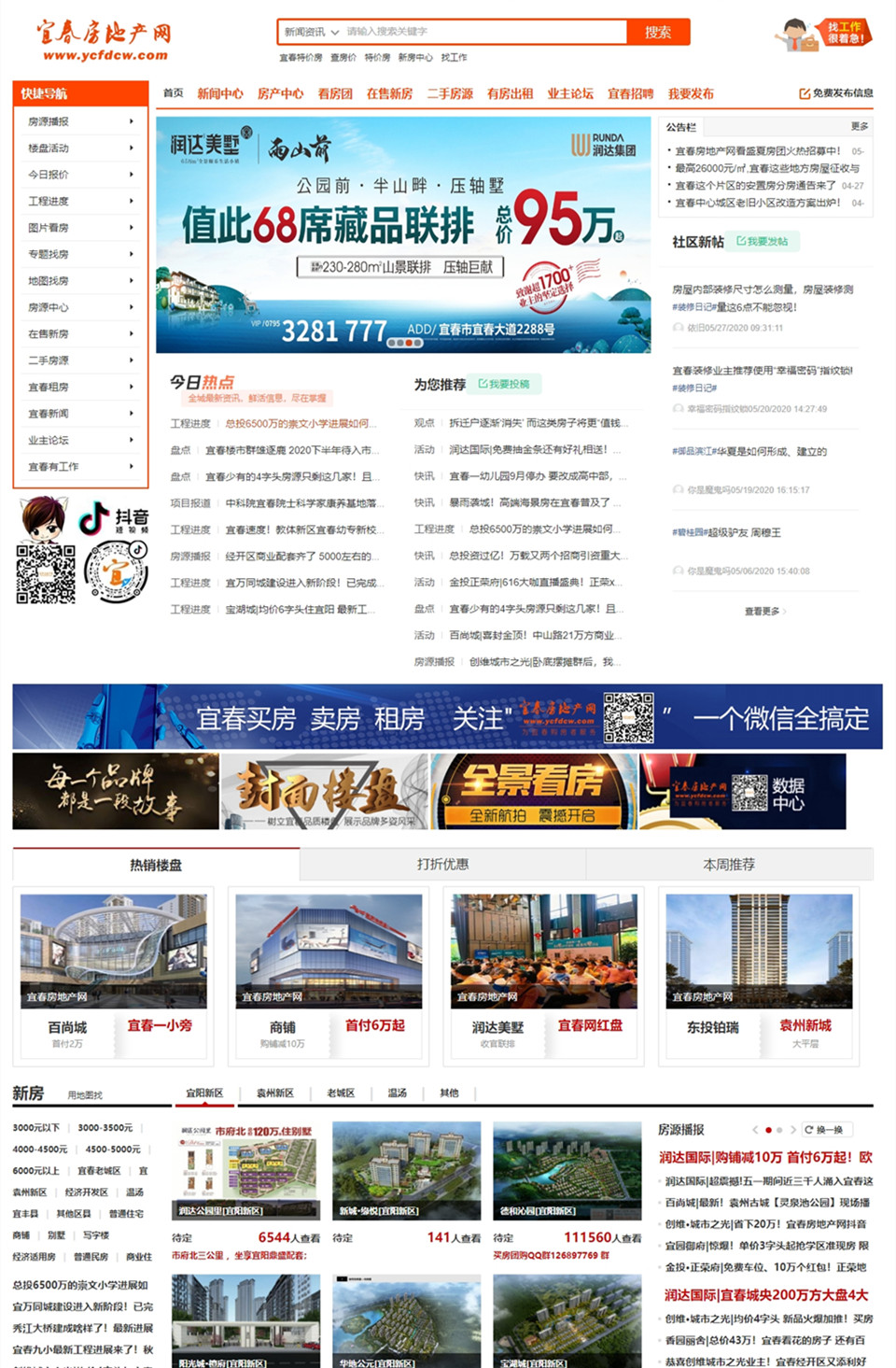
Task: Tap the 换一换 refresh button
Action: pos(824,1130)
